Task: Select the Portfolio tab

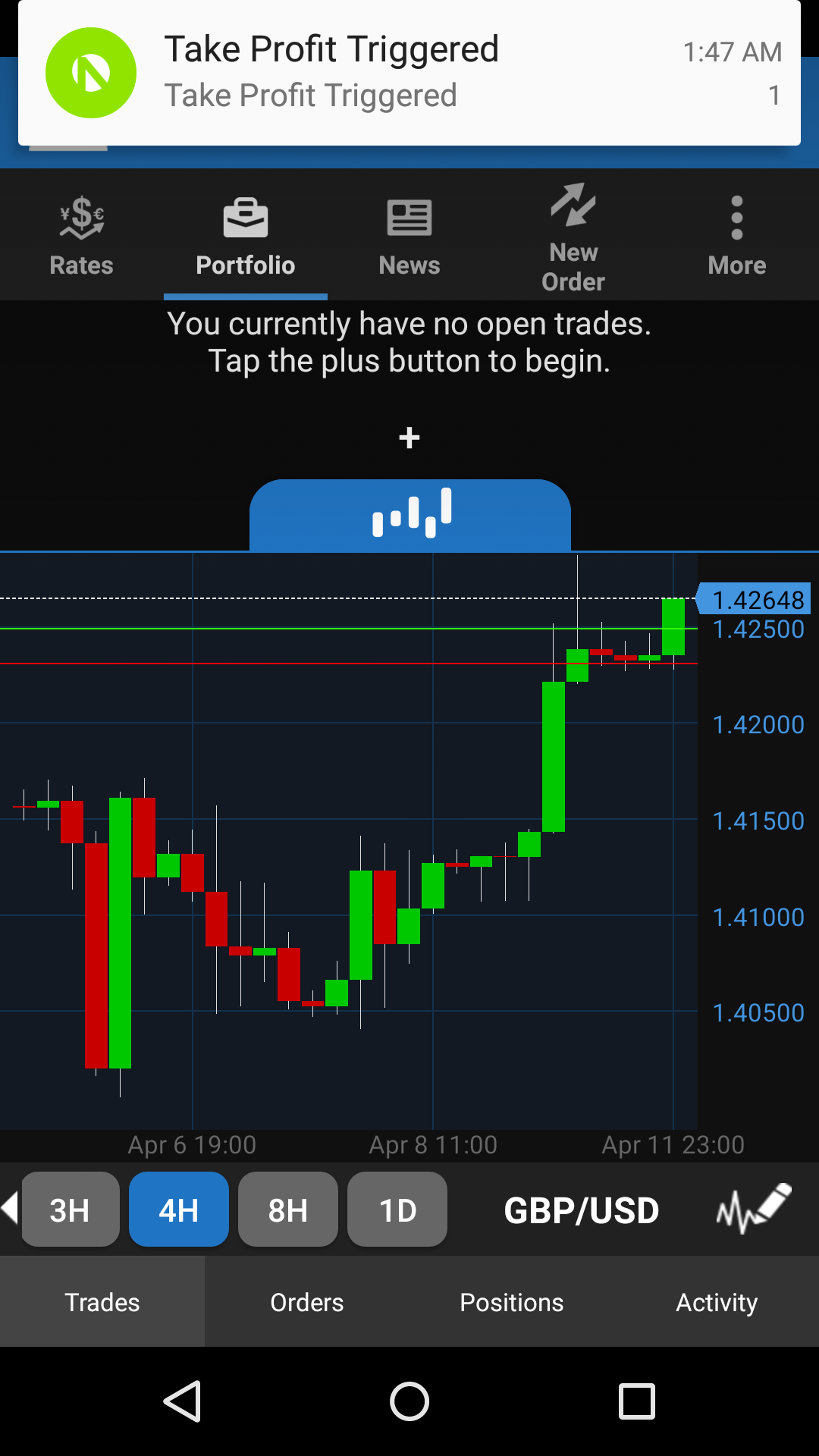Action: coord(245,235)
